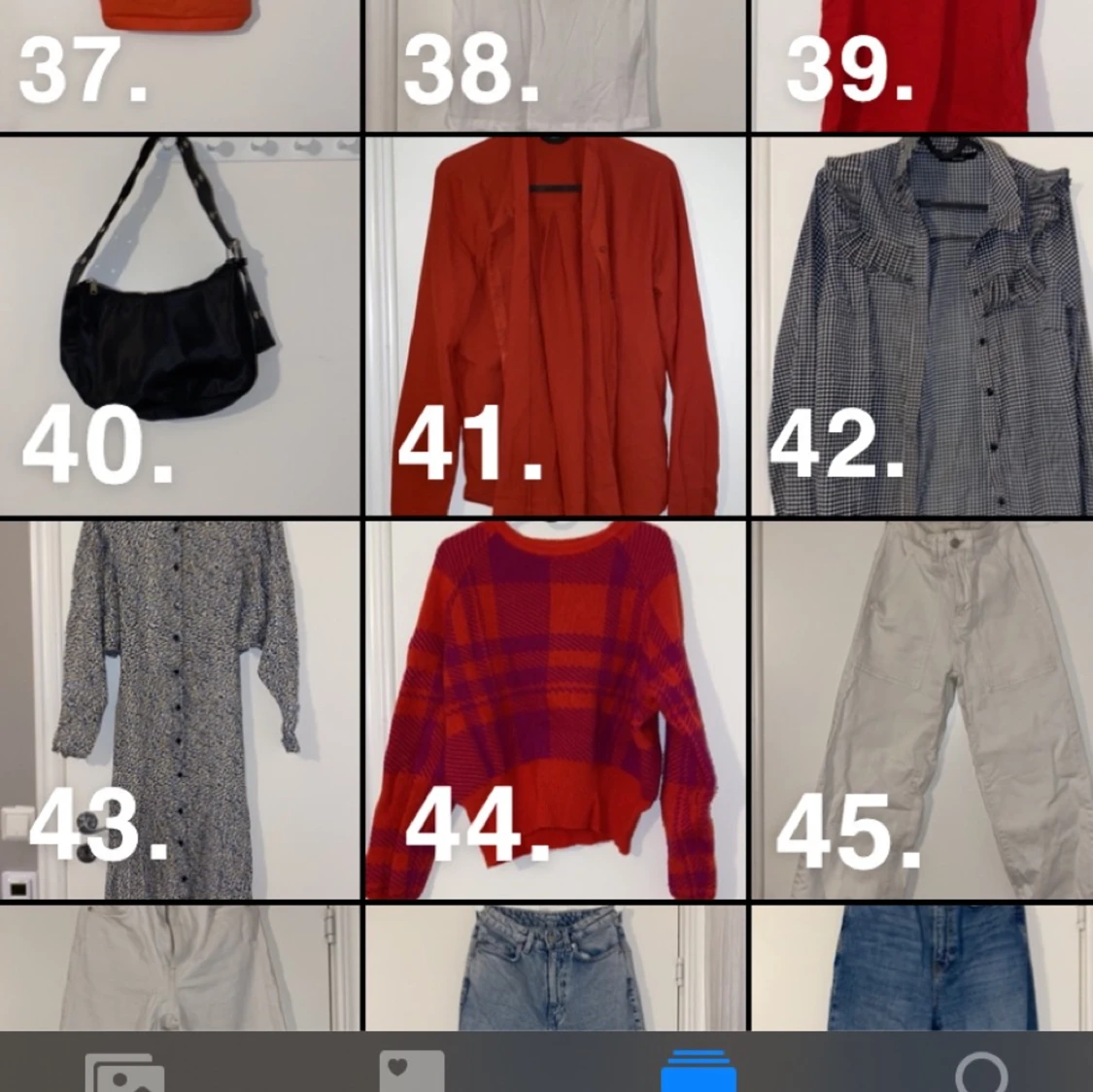The width and height of the screenshot is (1093, 1092).
Task: Select the Albums tab
Action: (x=693, y=1069)
